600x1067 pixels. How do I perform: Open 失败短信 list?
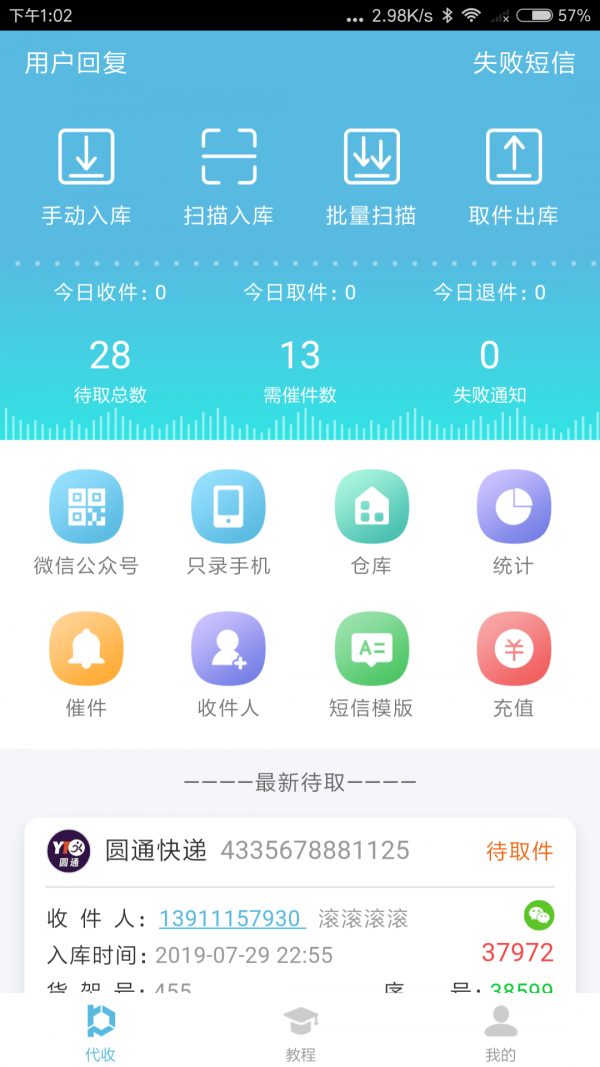tap(524, 63)
